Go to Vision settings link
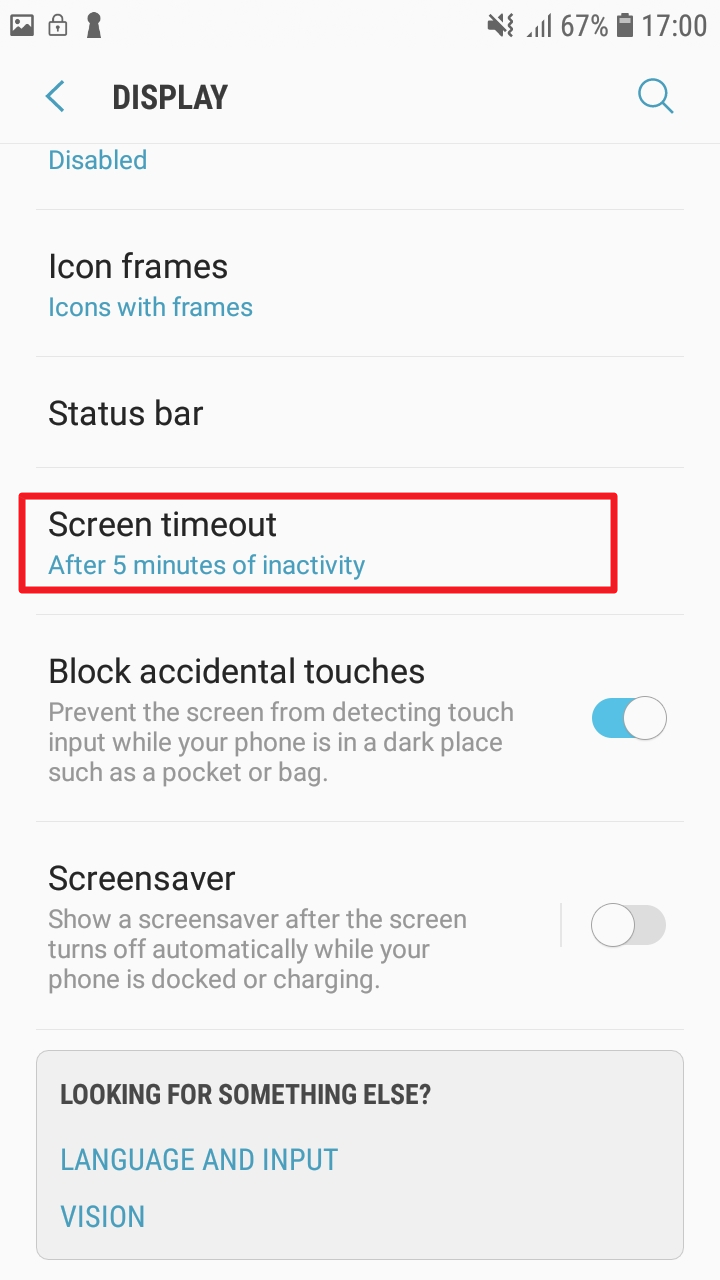The height and width of the screenshot is (1280, 720). pyautogui.click(x=103, y=1216)
